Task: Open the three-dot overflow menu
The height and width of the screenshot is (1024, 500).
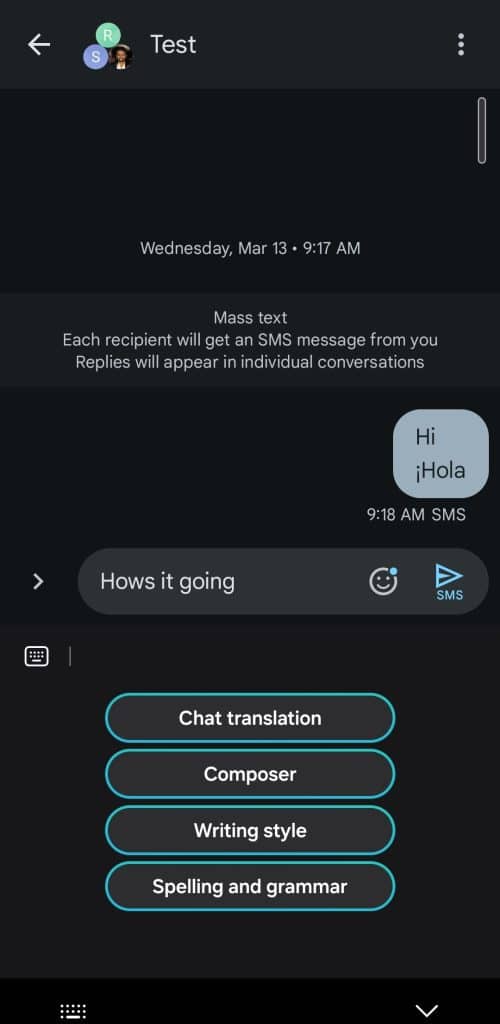Action: point(461,44)
